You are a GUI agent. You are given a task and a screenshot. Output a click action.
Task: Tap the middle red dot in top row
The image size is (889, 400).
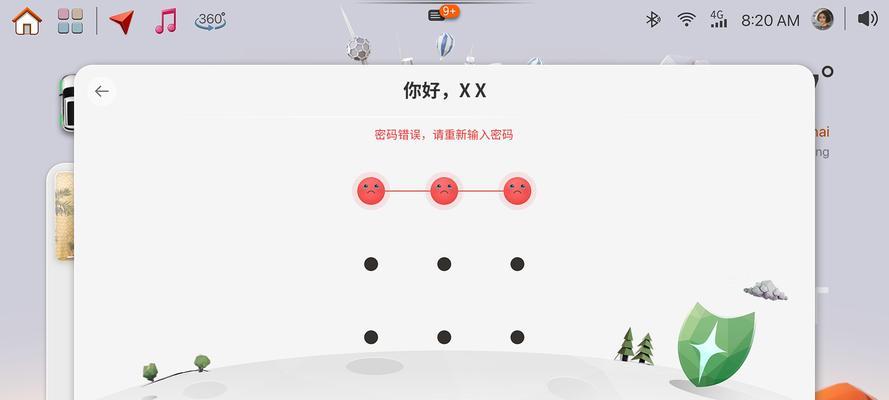(444, 190)
